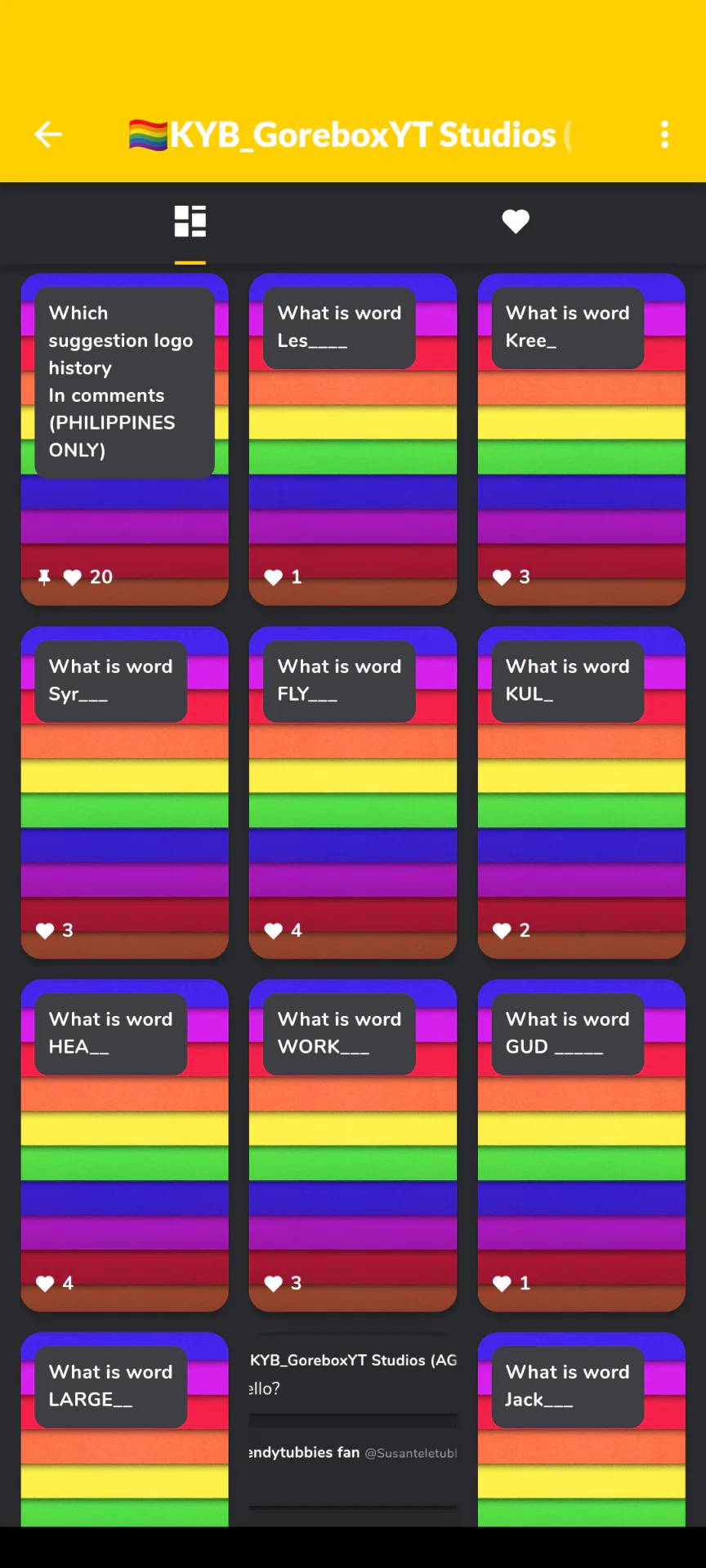Open the 'What is word Syr___' post
706x1568 pixels.
tap(124, 792)
